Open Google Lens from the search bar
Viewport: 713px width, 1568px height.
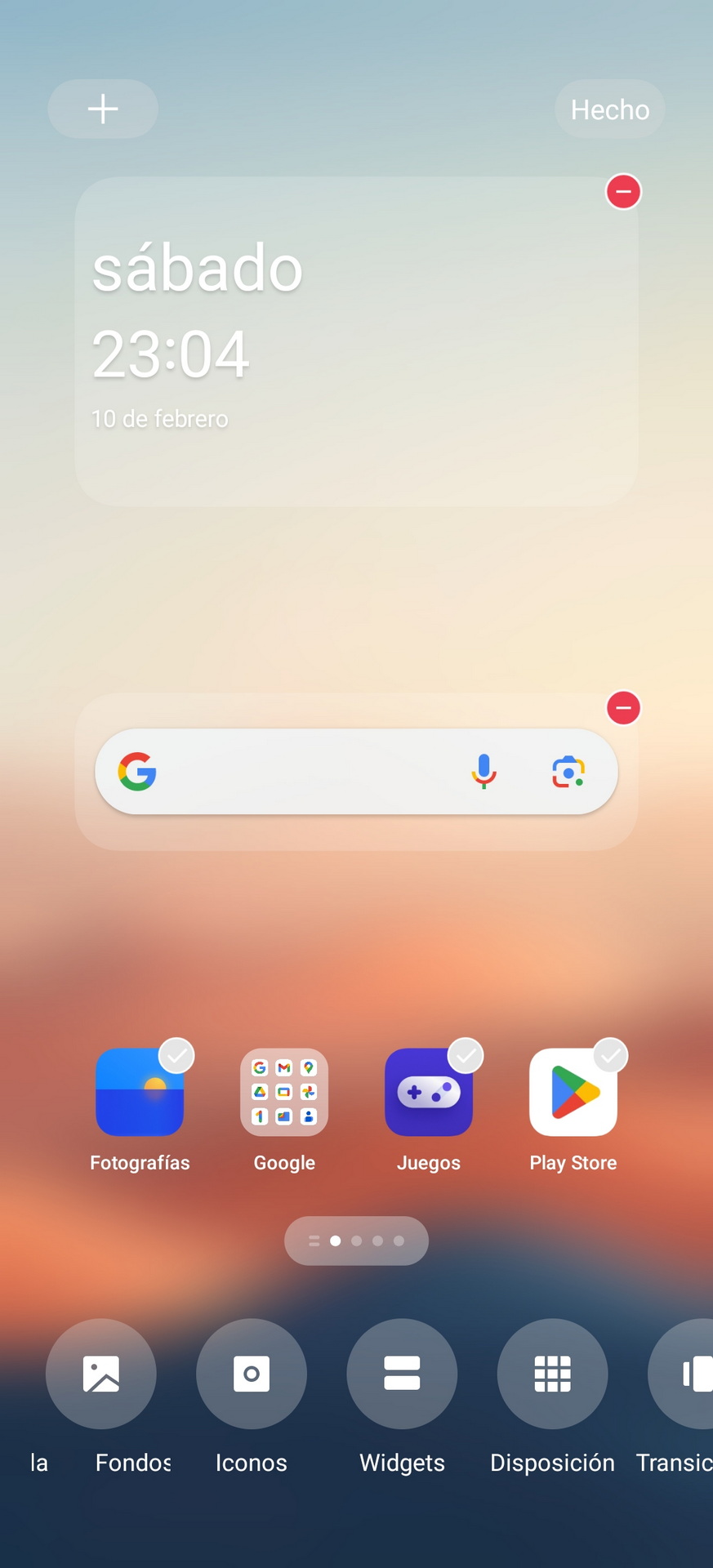click(568, 772)
